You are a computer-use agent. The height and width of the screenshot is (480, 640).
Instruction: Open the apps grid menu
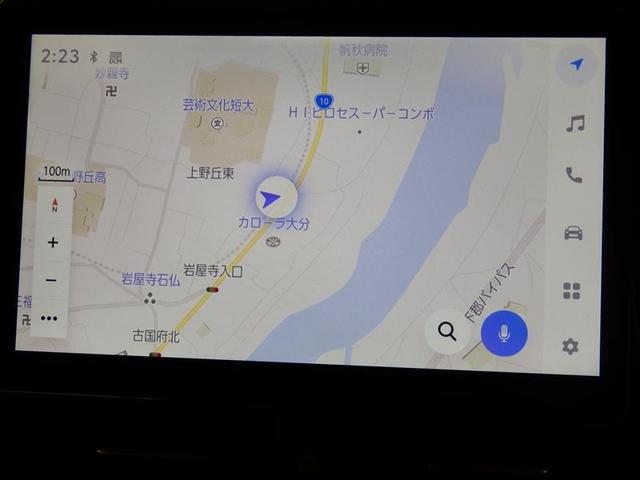(x=571, y=291)
